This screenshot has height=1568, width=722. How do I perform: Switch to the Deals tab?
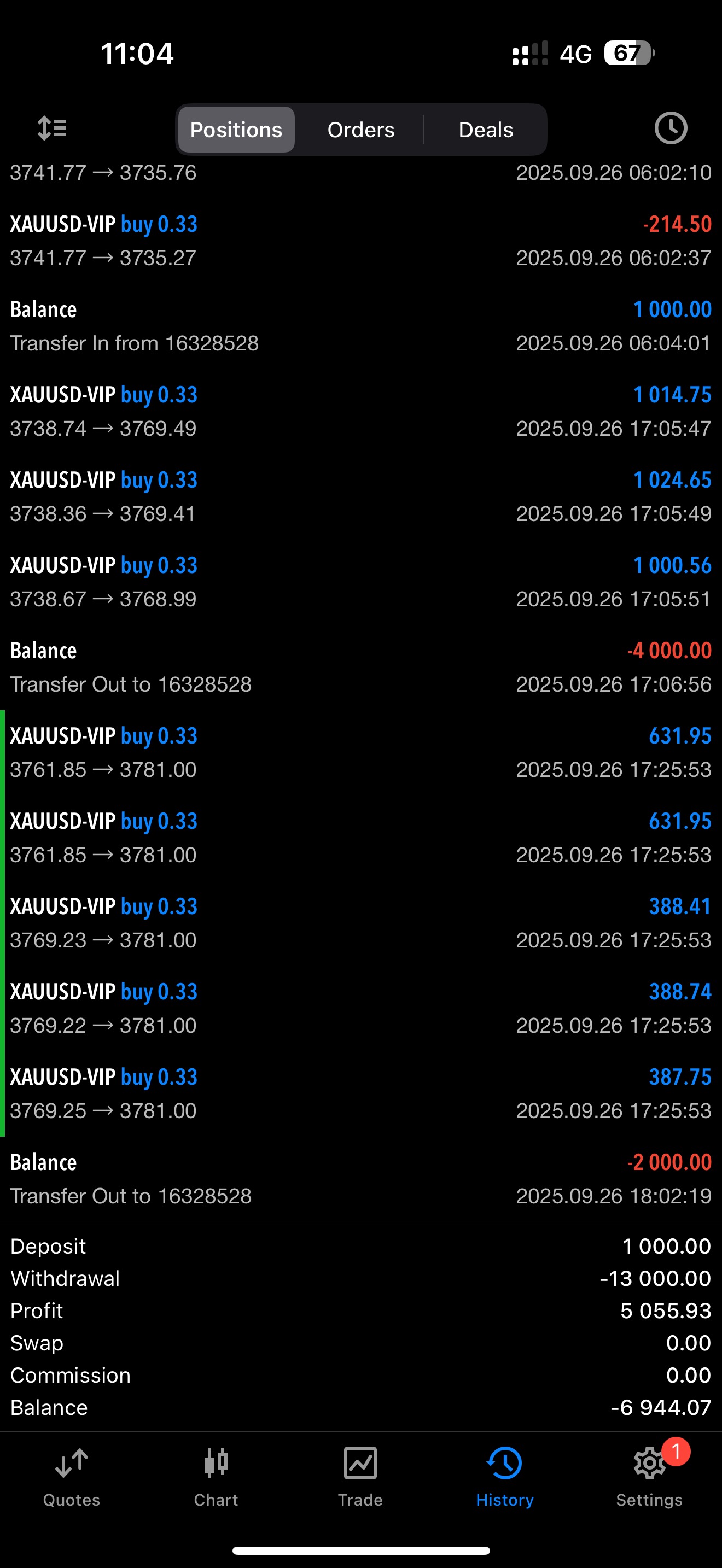point(485,130)
